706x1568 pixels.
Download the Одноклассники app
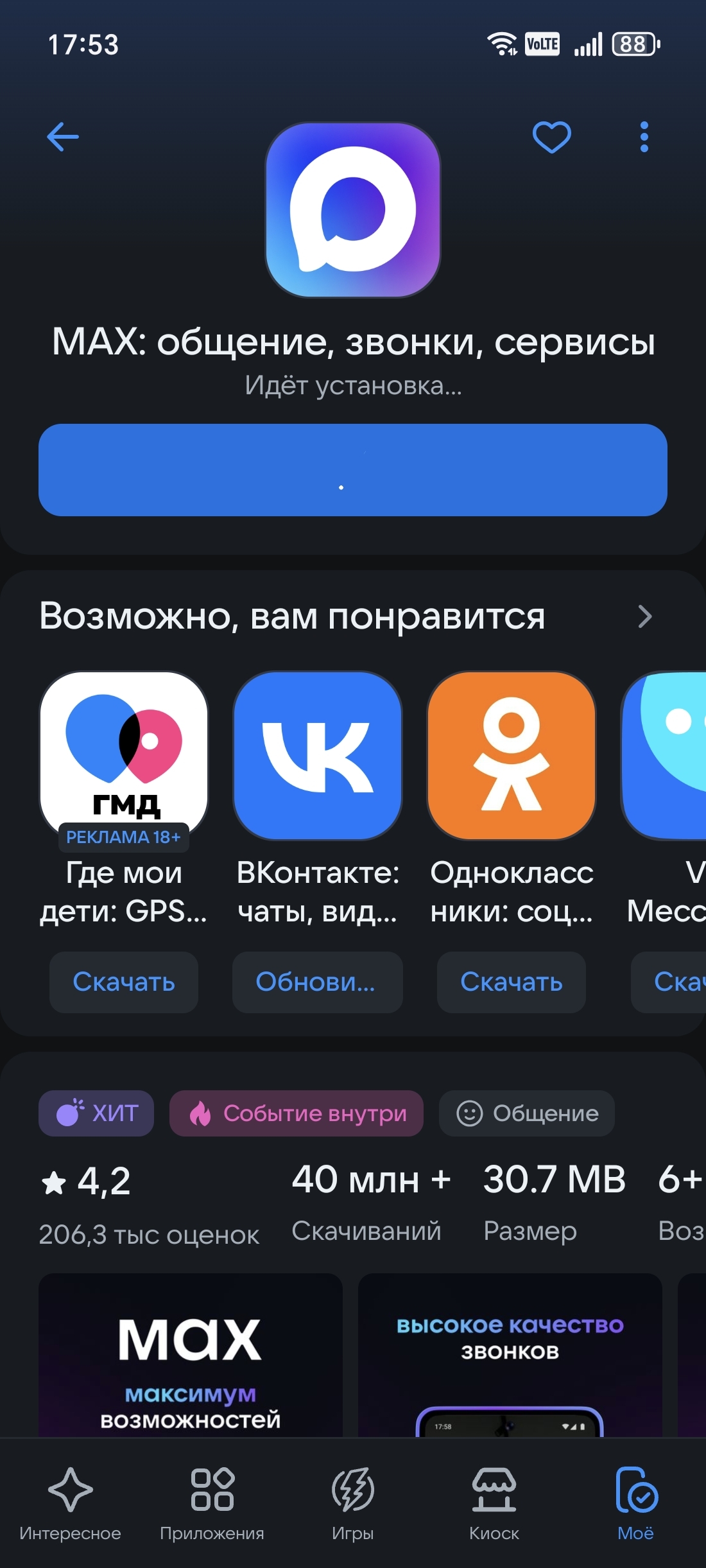click(x=512, y=982)
